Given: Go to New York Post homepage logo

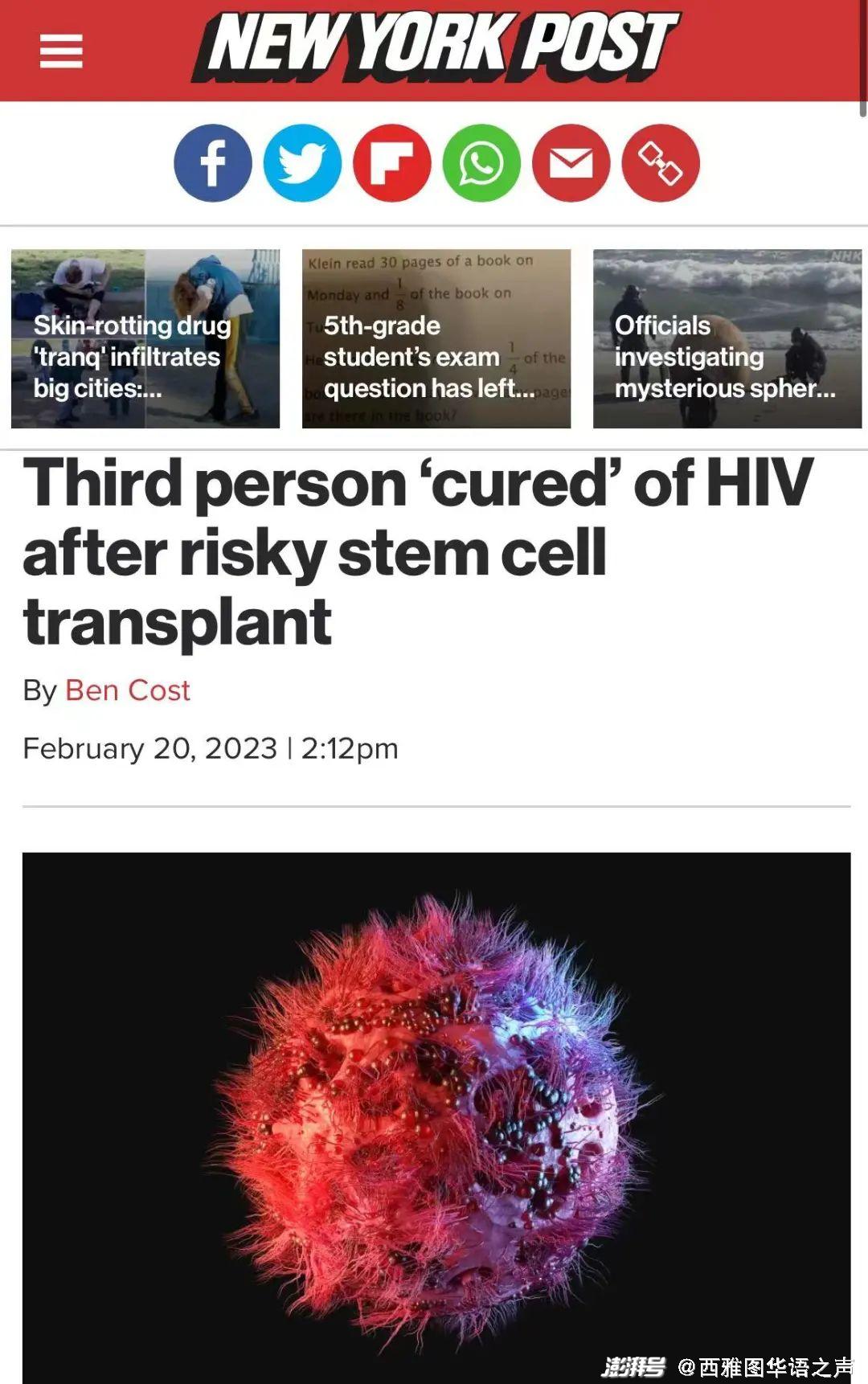Looking at the screenshot, I should (436, 47).
